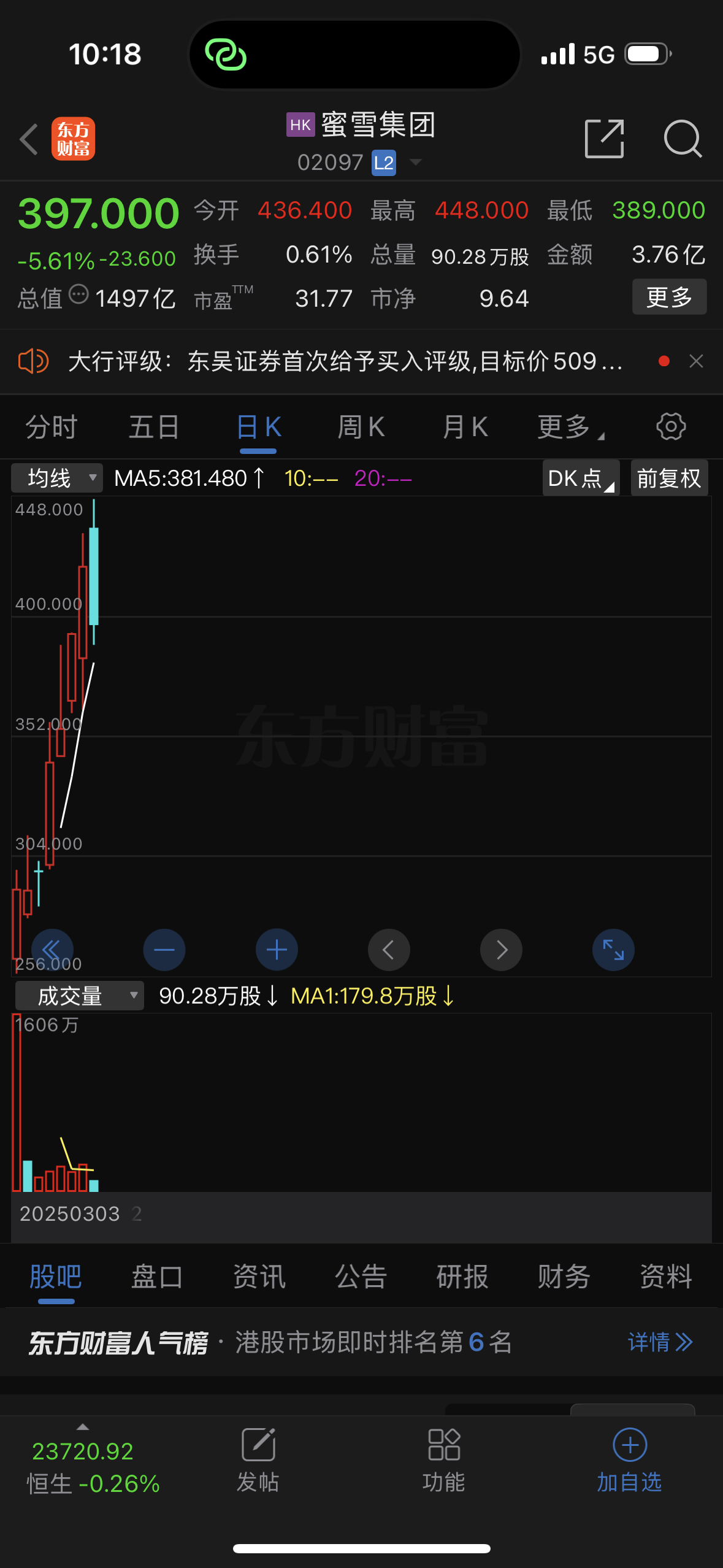
Task: Switch to the 五日 chart tab
Action: (154, 427)
